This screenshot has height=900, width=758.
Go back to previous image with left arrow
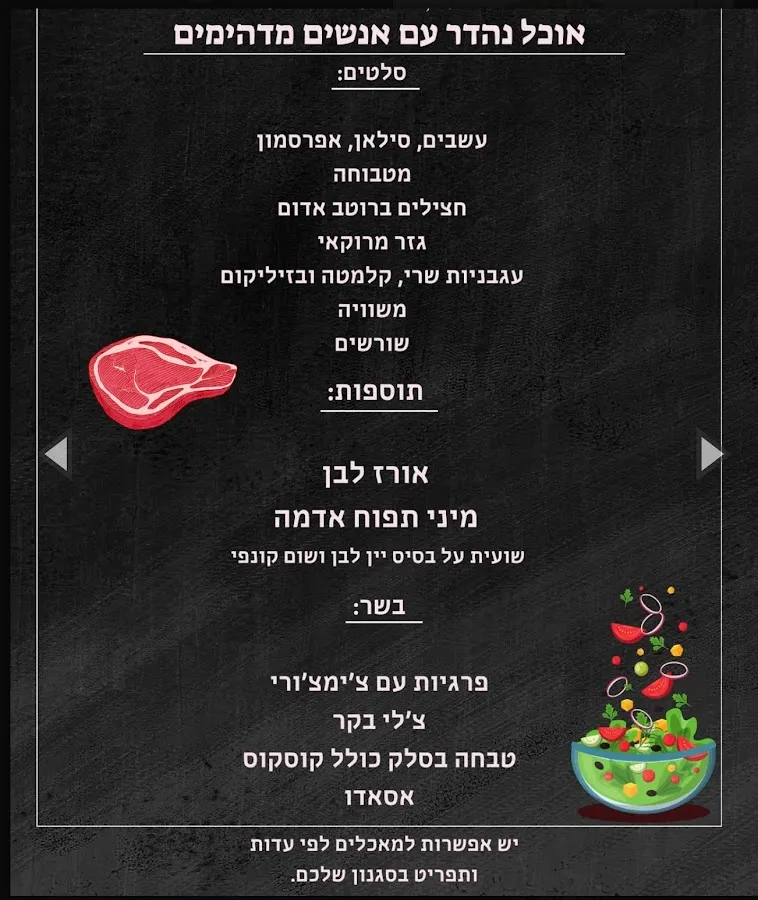[57, 454]
